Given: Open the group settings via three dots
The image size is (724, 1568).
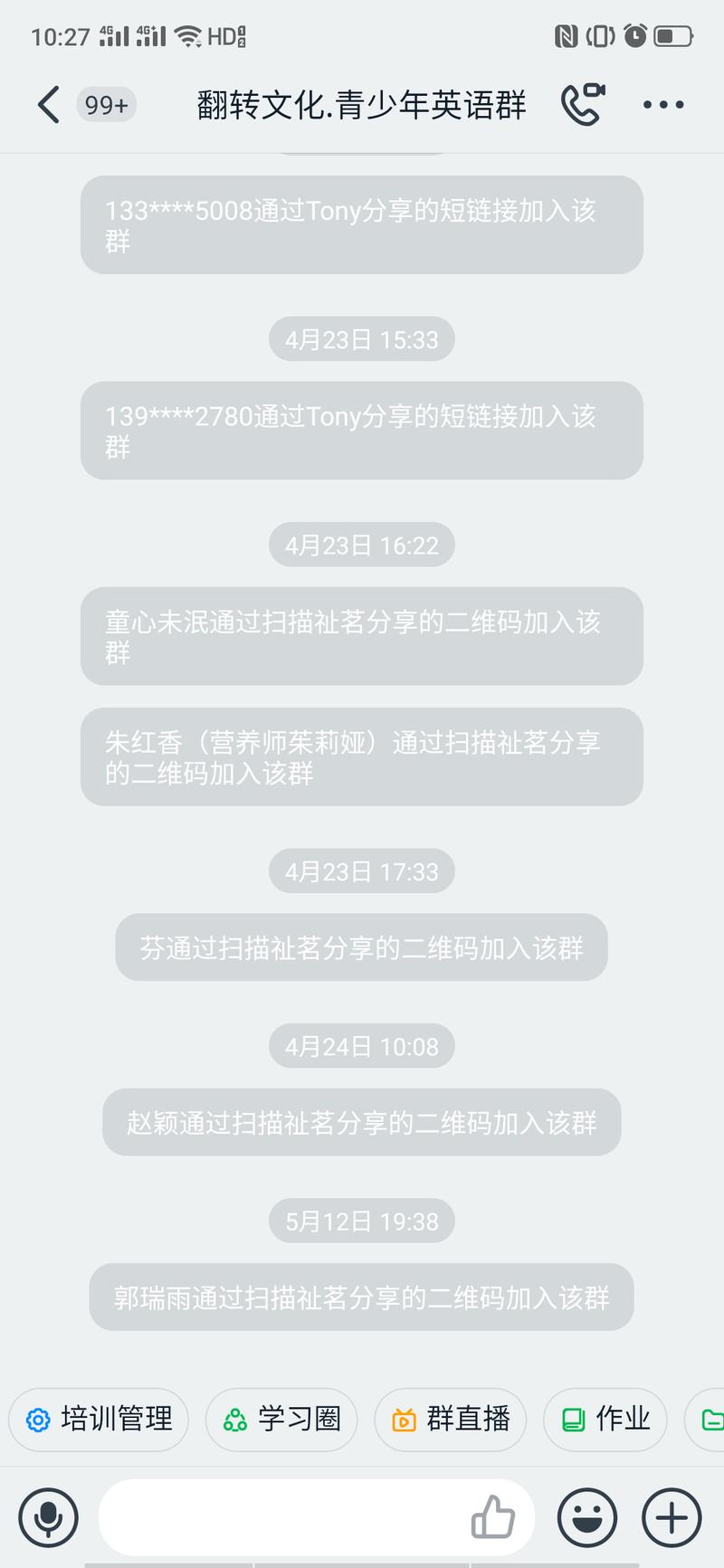Looking at the screenshot, I should 662,103.
